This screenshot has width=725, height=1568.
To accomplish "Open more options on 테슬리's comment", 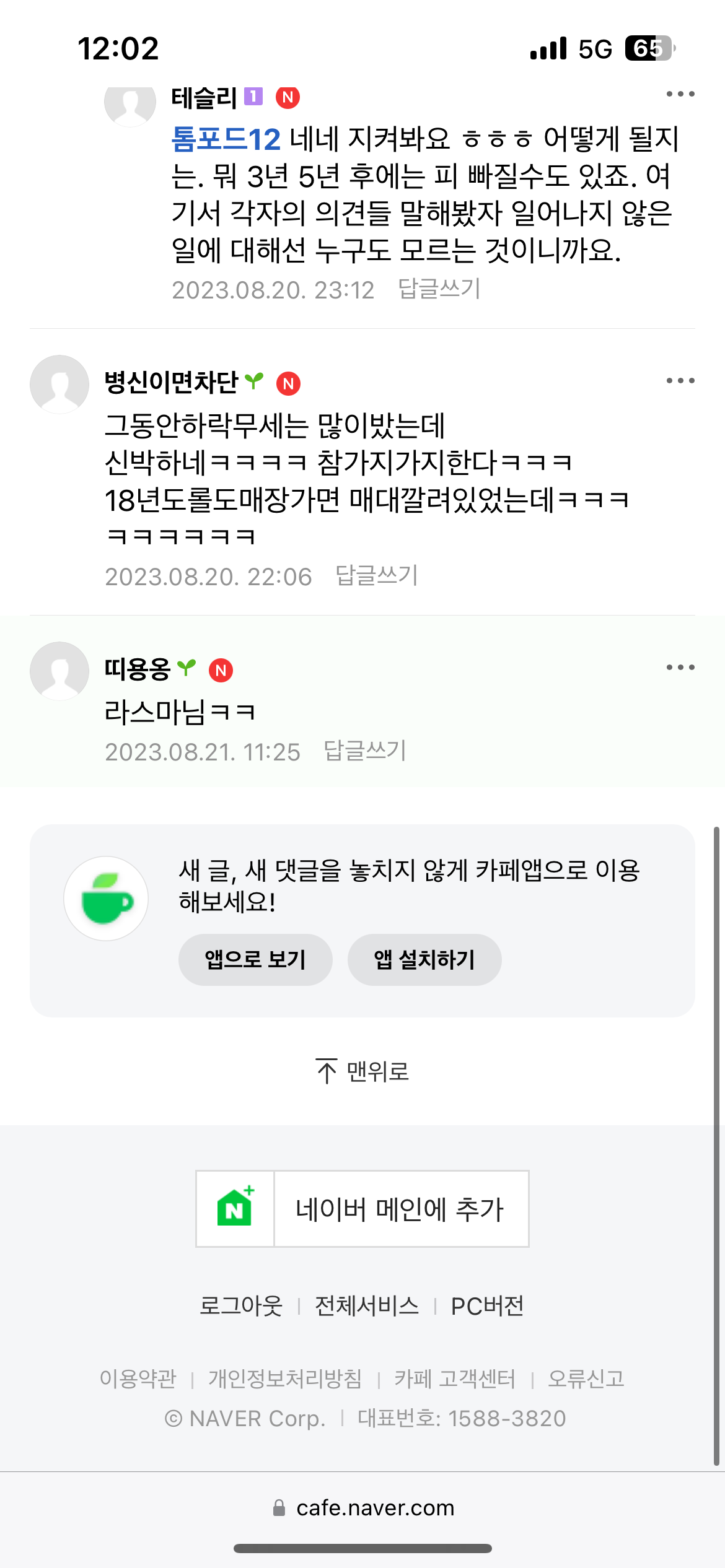I will 680,94.
